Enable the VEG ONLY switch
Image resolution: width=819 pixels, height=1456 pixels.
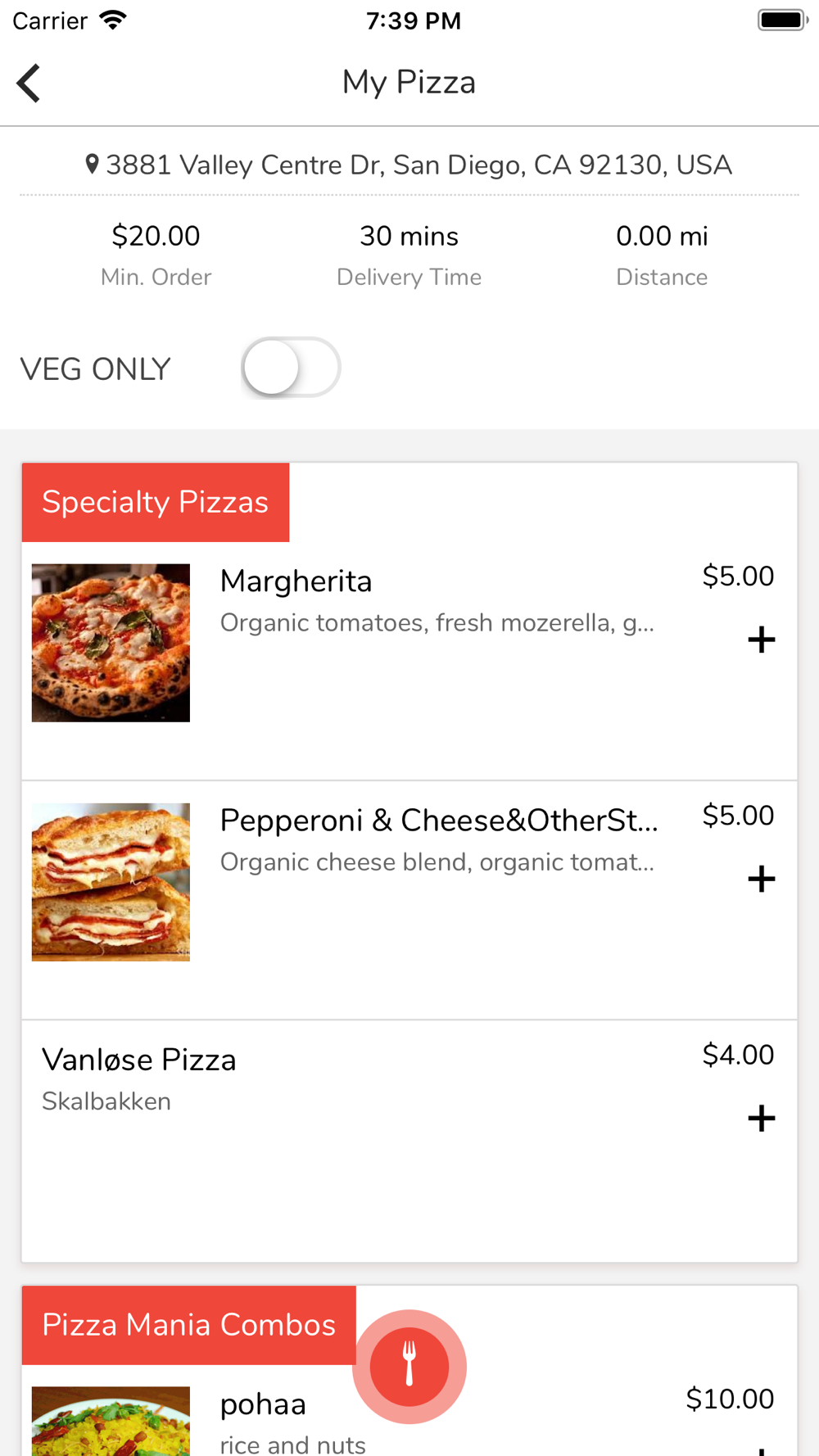[x=291, y=368]
